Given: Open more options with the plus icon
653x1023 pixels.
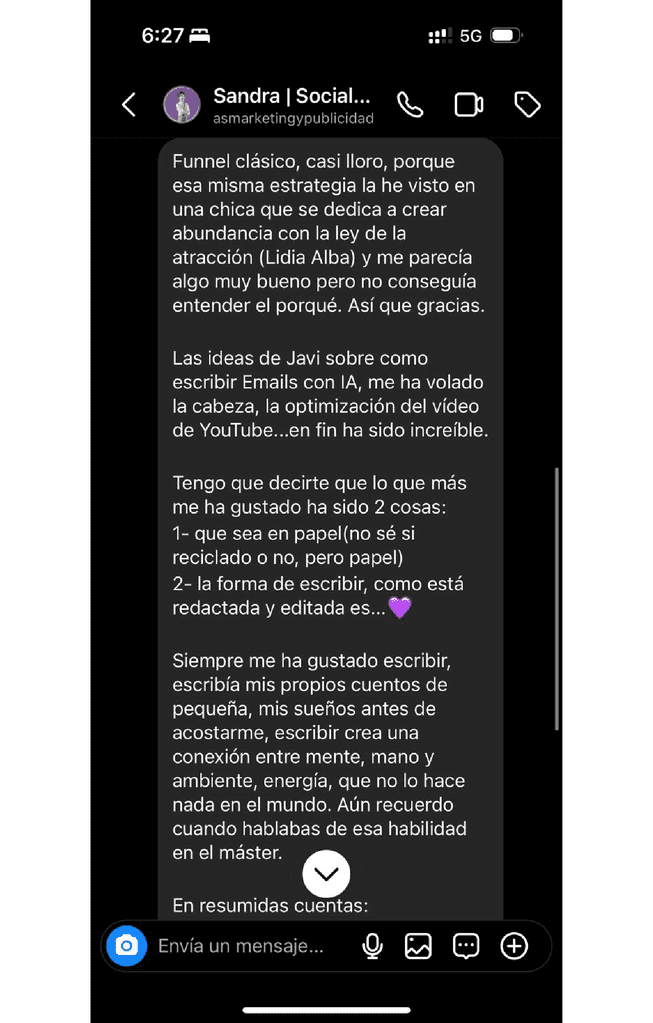Looking at the screenshot, I should 514,946.
